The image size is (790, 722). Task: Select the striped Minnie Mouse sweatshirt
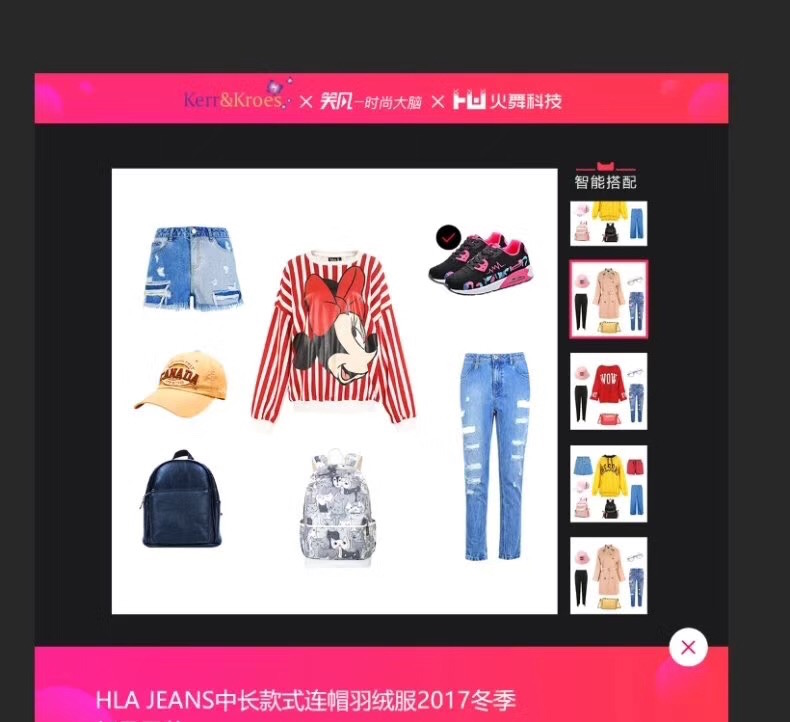333,338
